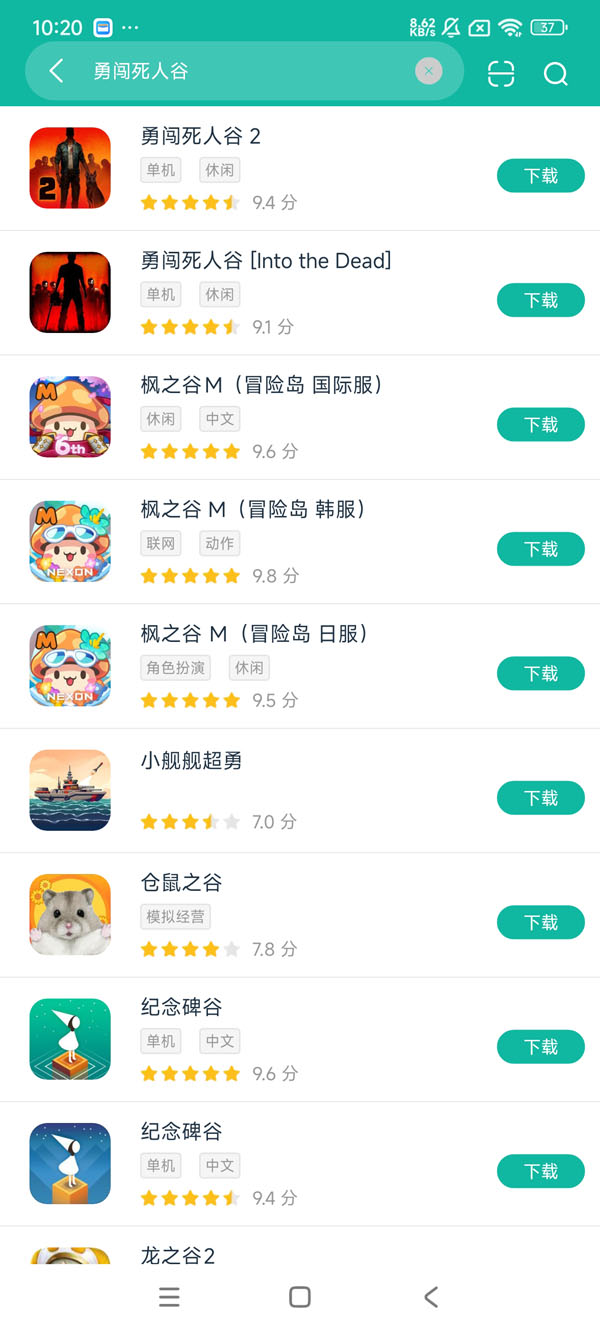This screenshot has width=600, height=1334.
Task: Download 勇闯死人谷 [Into the Dead]
Action: 540,300
